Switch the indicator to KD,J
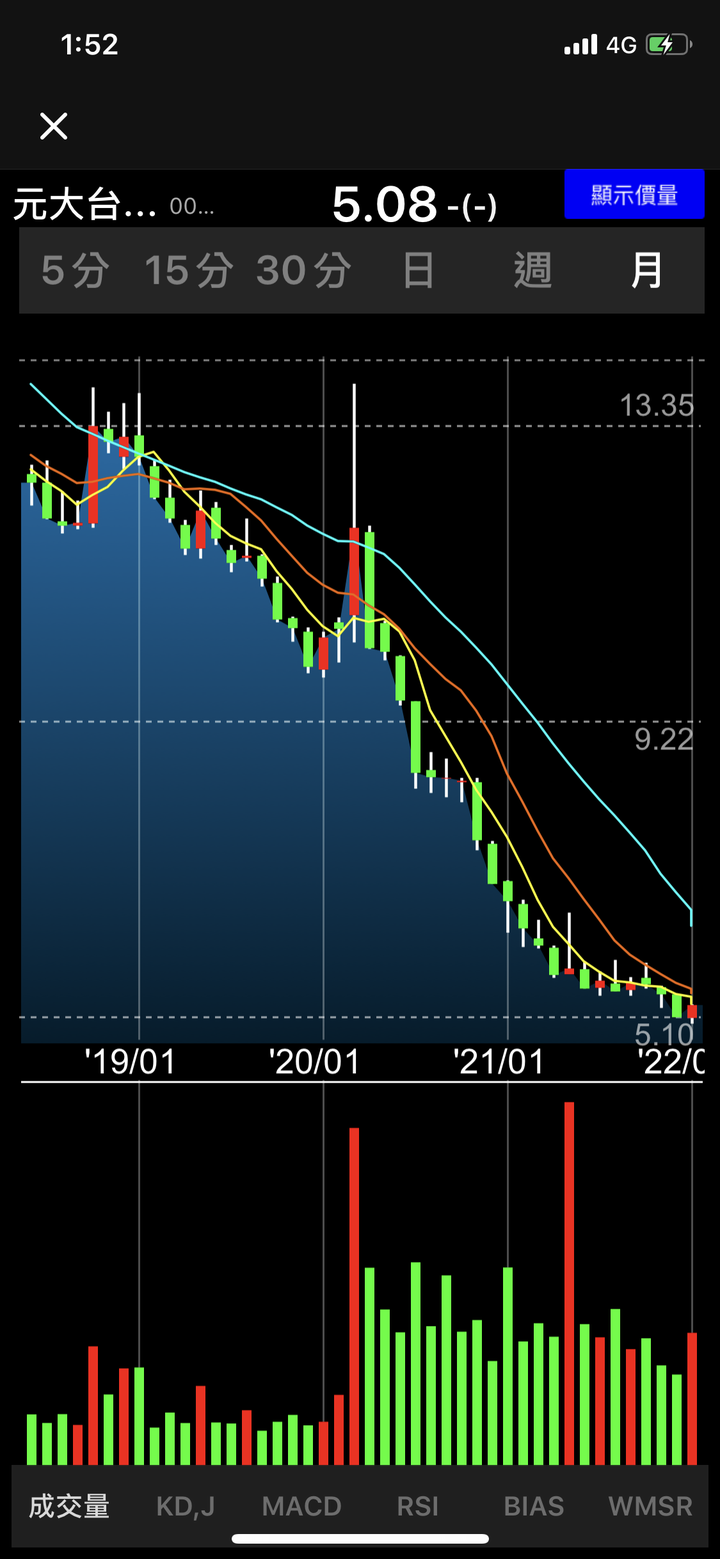The height and width of the screenshot is (1559, 720). point(185,1506)
